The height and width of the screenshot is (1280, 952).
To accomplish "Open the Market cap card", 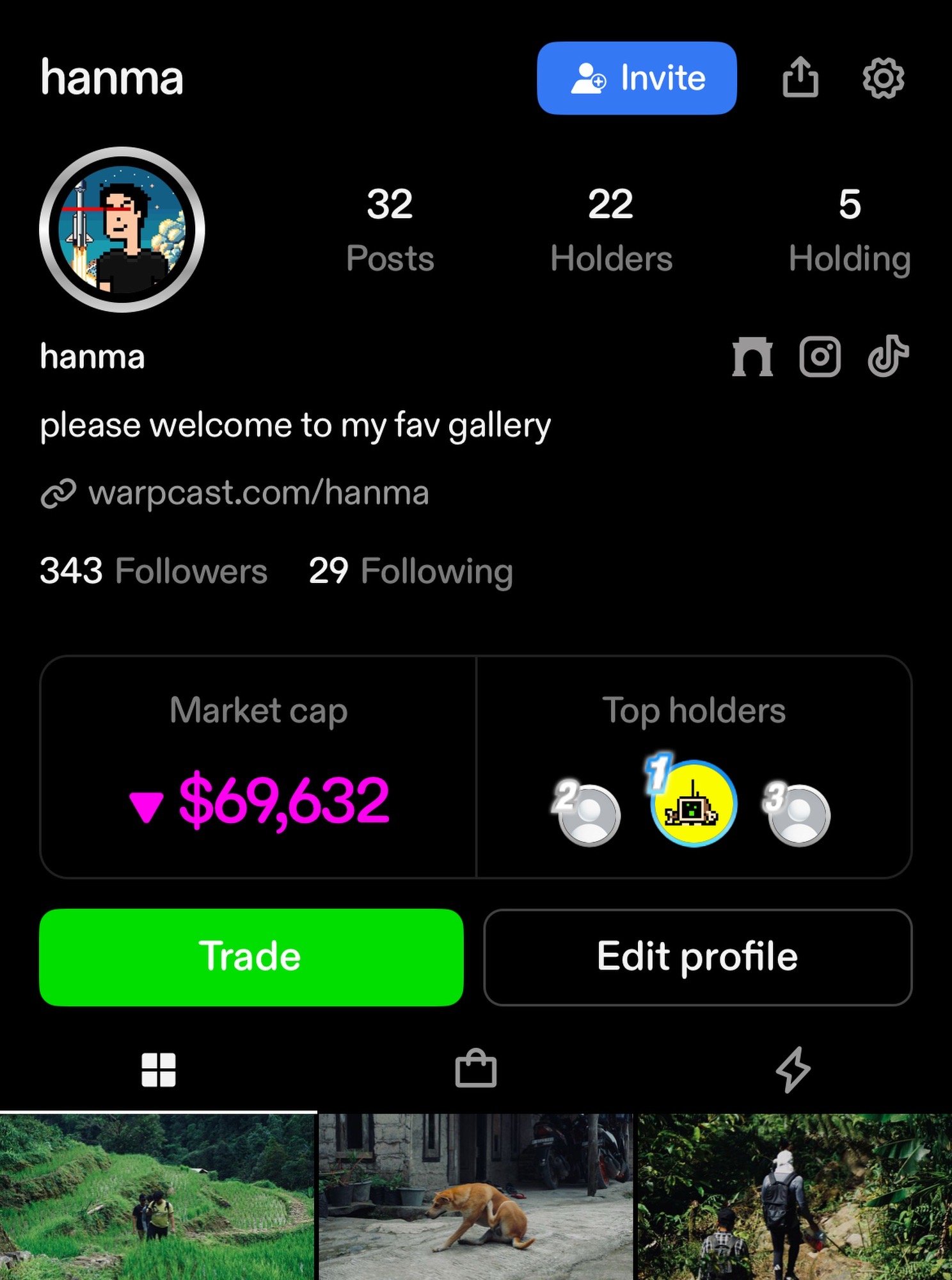I will click(258, 767).
